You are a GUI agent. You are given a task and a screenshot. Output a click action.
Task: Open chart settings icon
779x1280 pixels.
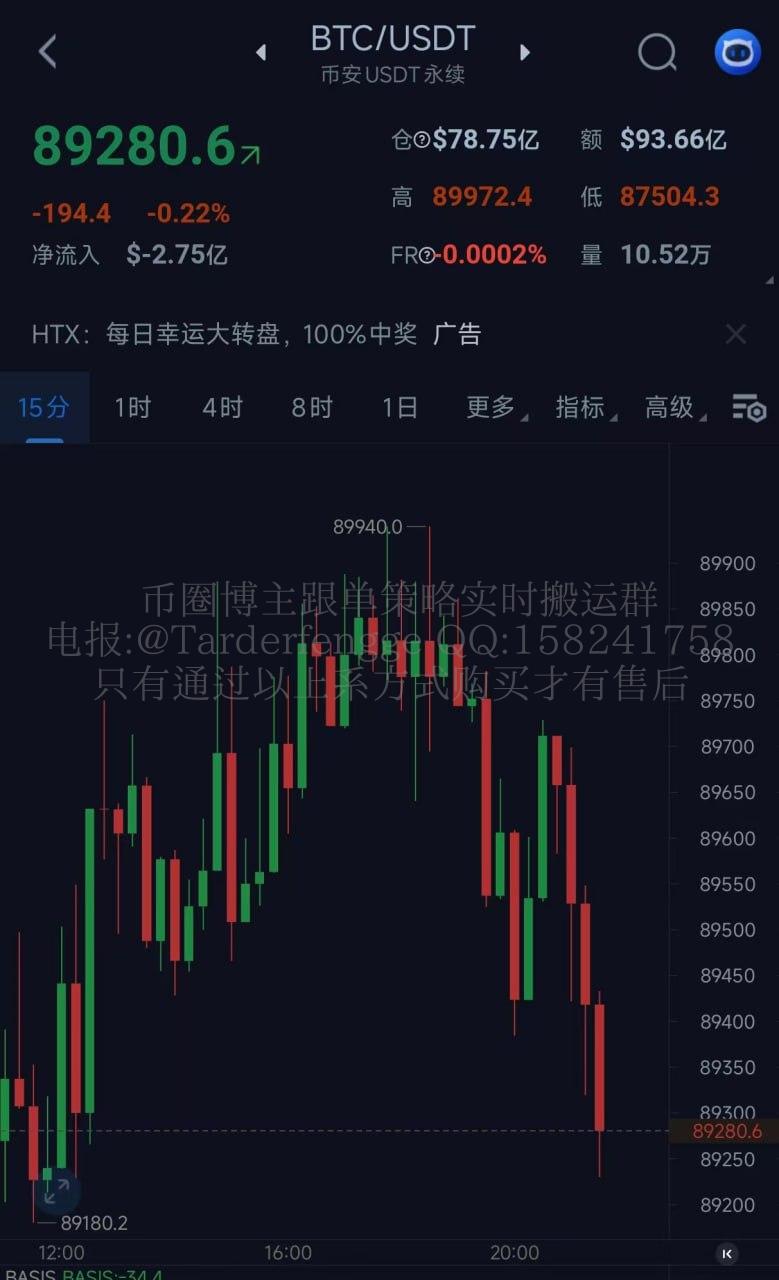coord(749,408)
